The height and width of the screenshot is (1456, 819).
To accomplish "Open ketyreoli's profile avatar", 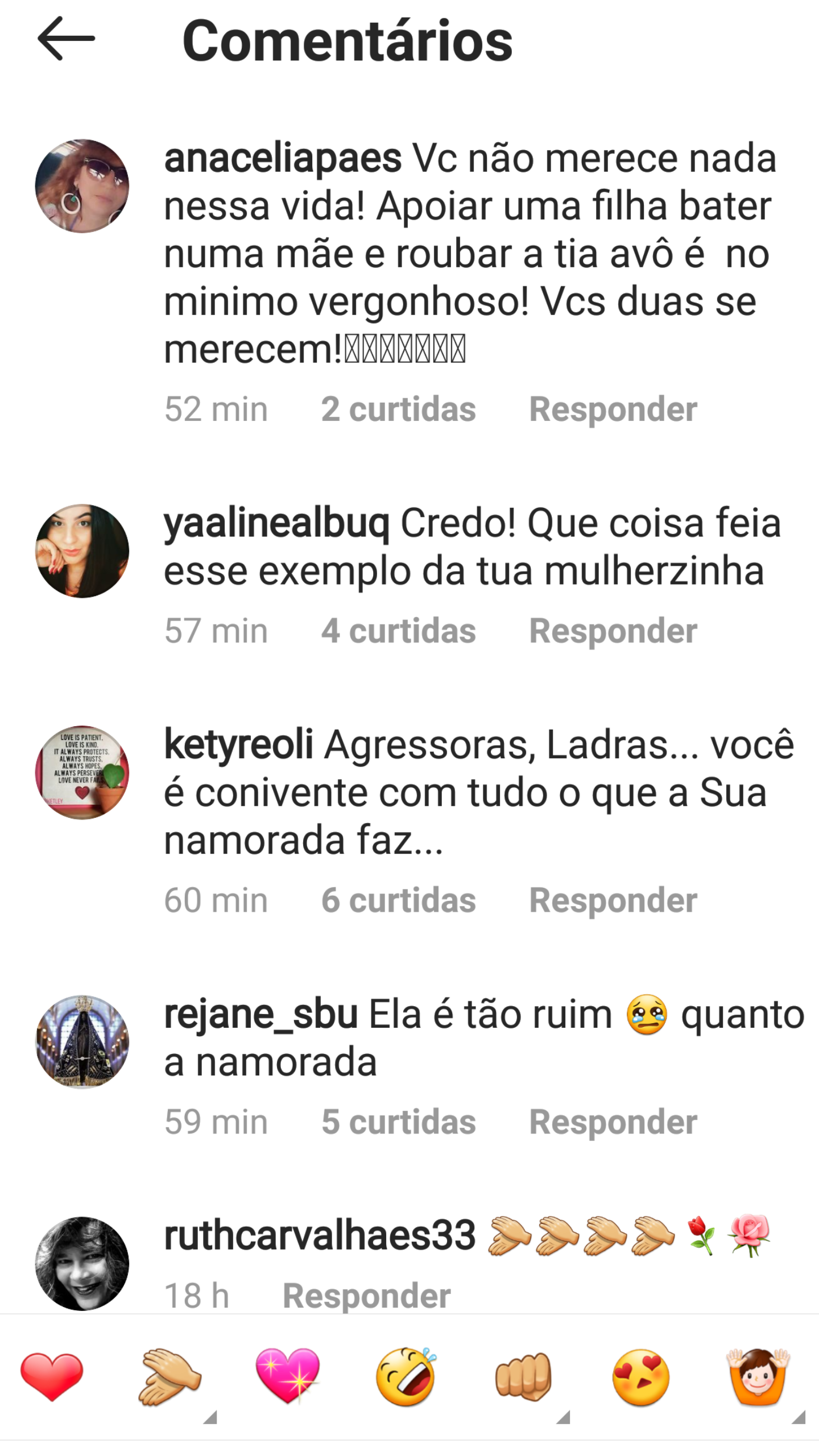I will (82, 772).
